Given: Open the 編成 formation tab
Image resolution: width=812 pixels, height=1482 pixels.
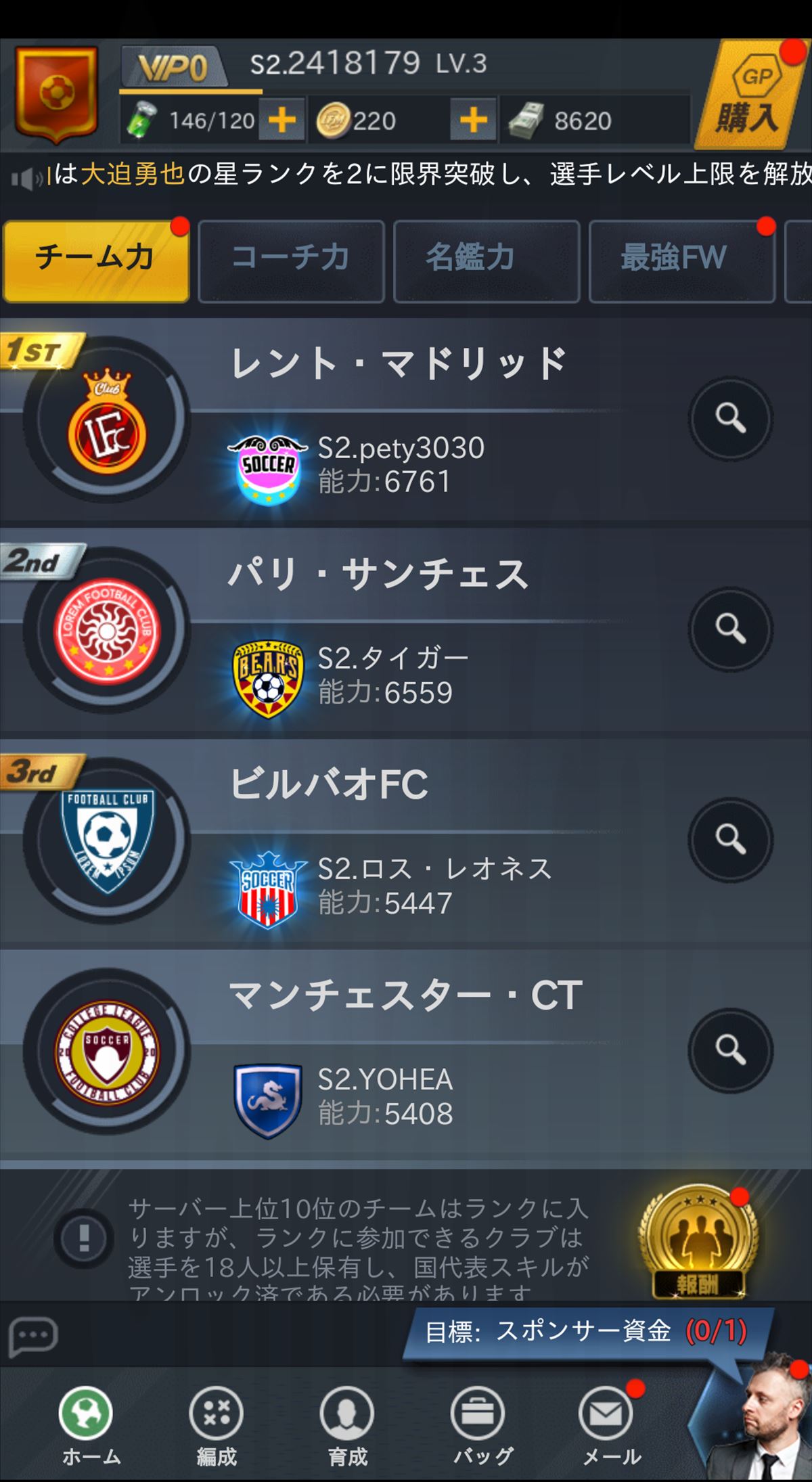Looking at the screenshot, I should coord(217,1425).
